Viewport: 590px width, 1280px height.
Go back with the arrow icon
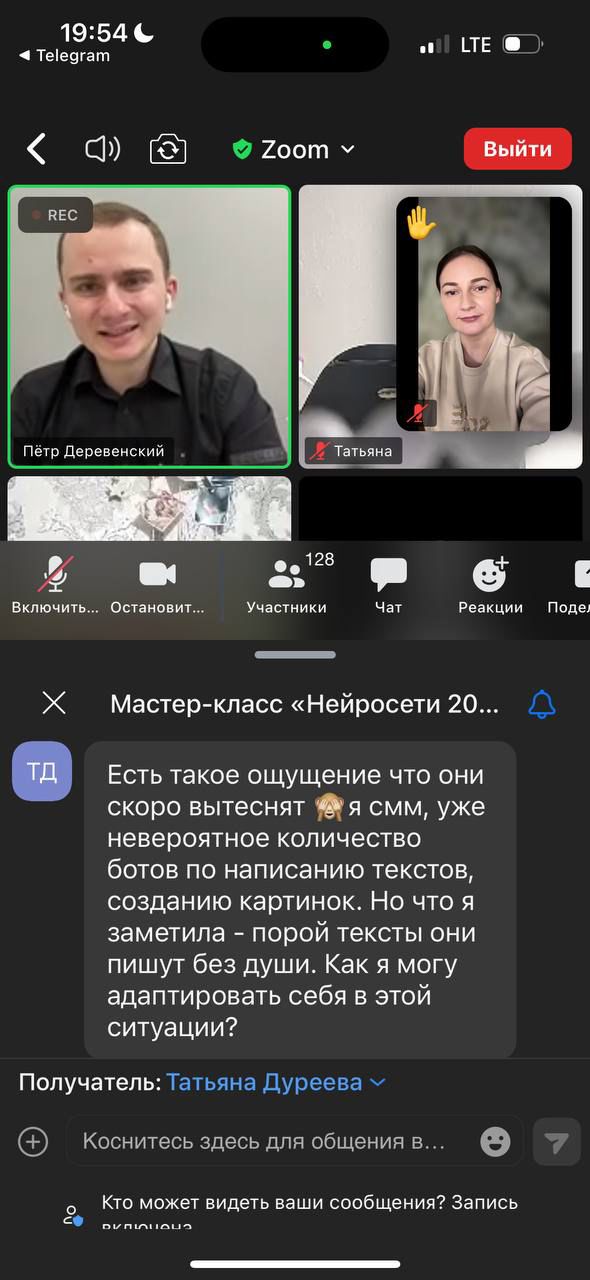tap(37, 149)
